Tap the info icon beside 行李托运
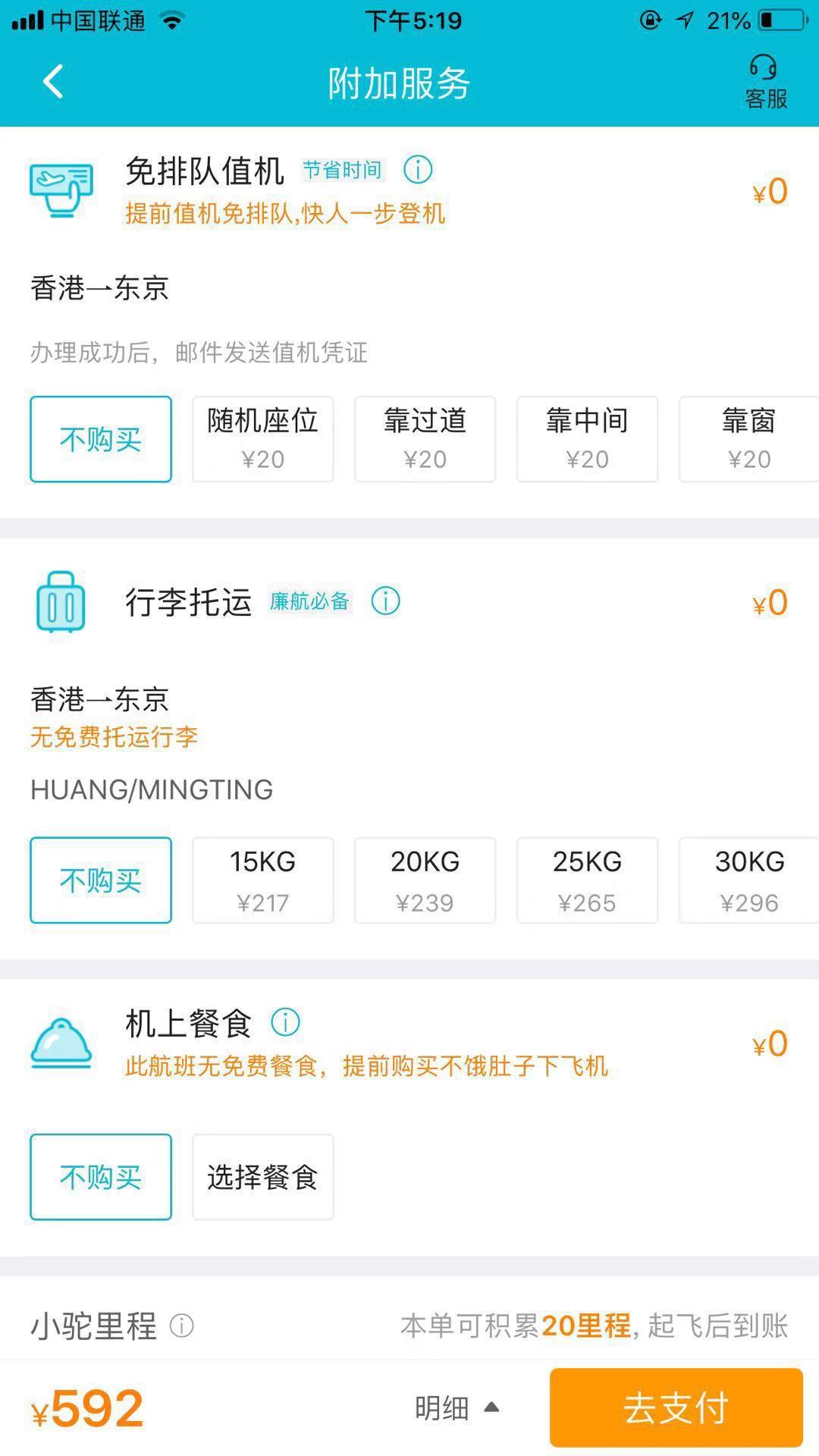Screen dimensions: 819x1456 385,601
